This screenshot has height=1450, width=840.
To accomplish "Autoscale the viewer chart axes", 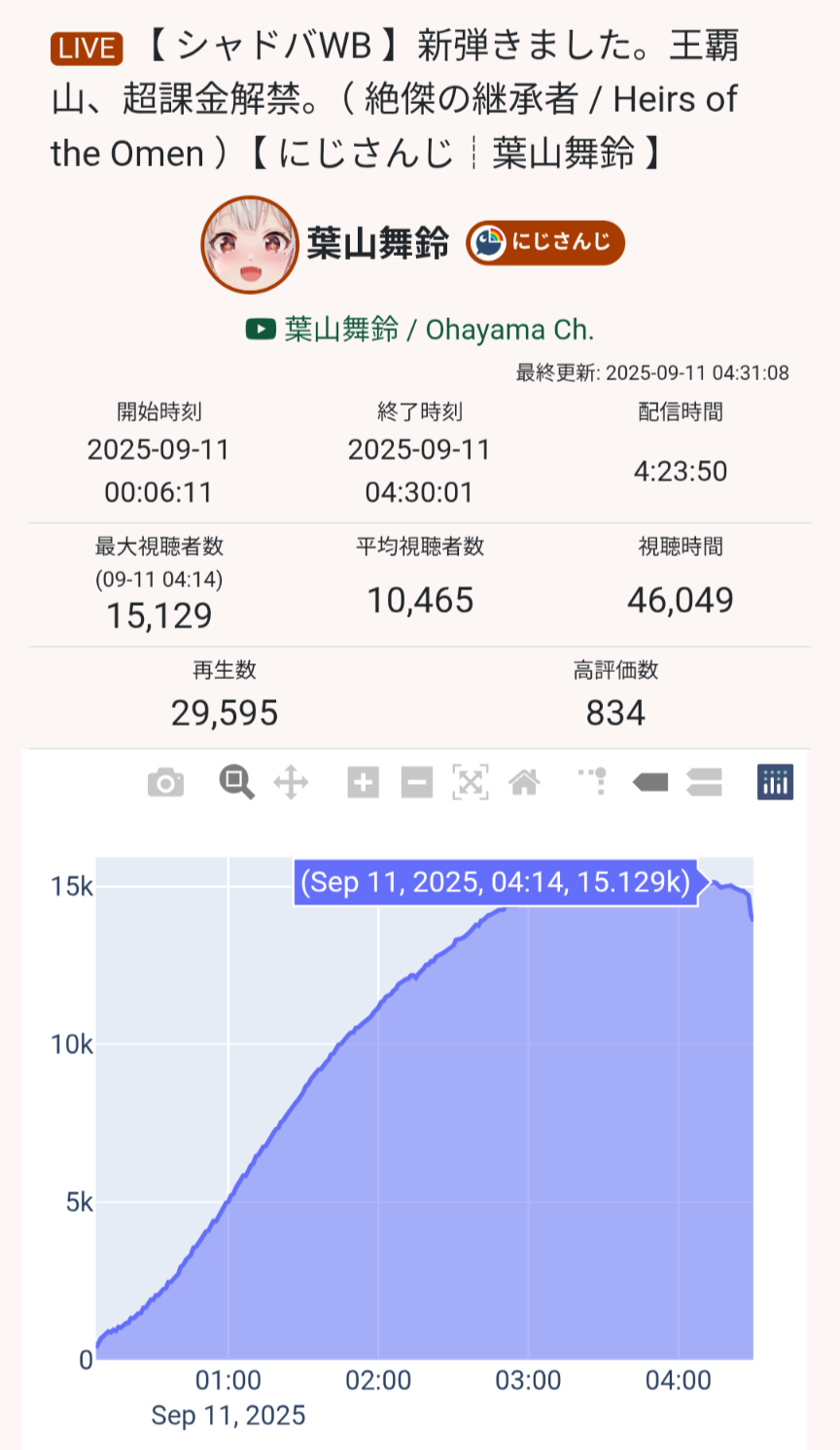I will click(x=471, y=782).
